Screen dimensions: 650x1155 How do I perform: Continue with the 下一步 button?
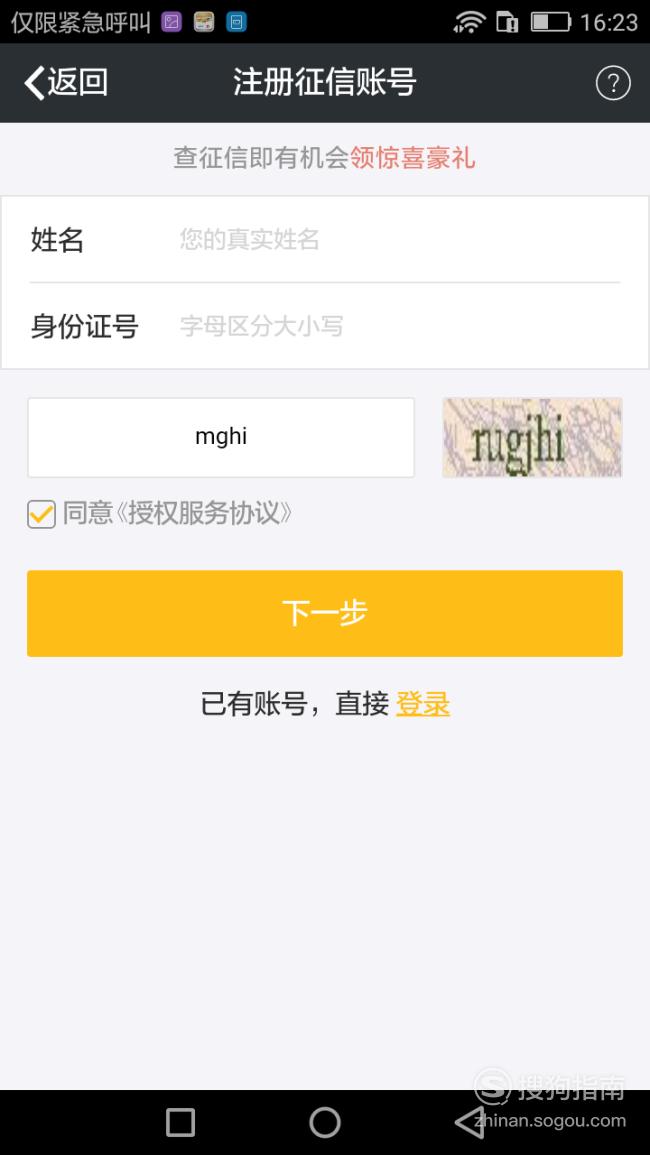tap(325, 613)
